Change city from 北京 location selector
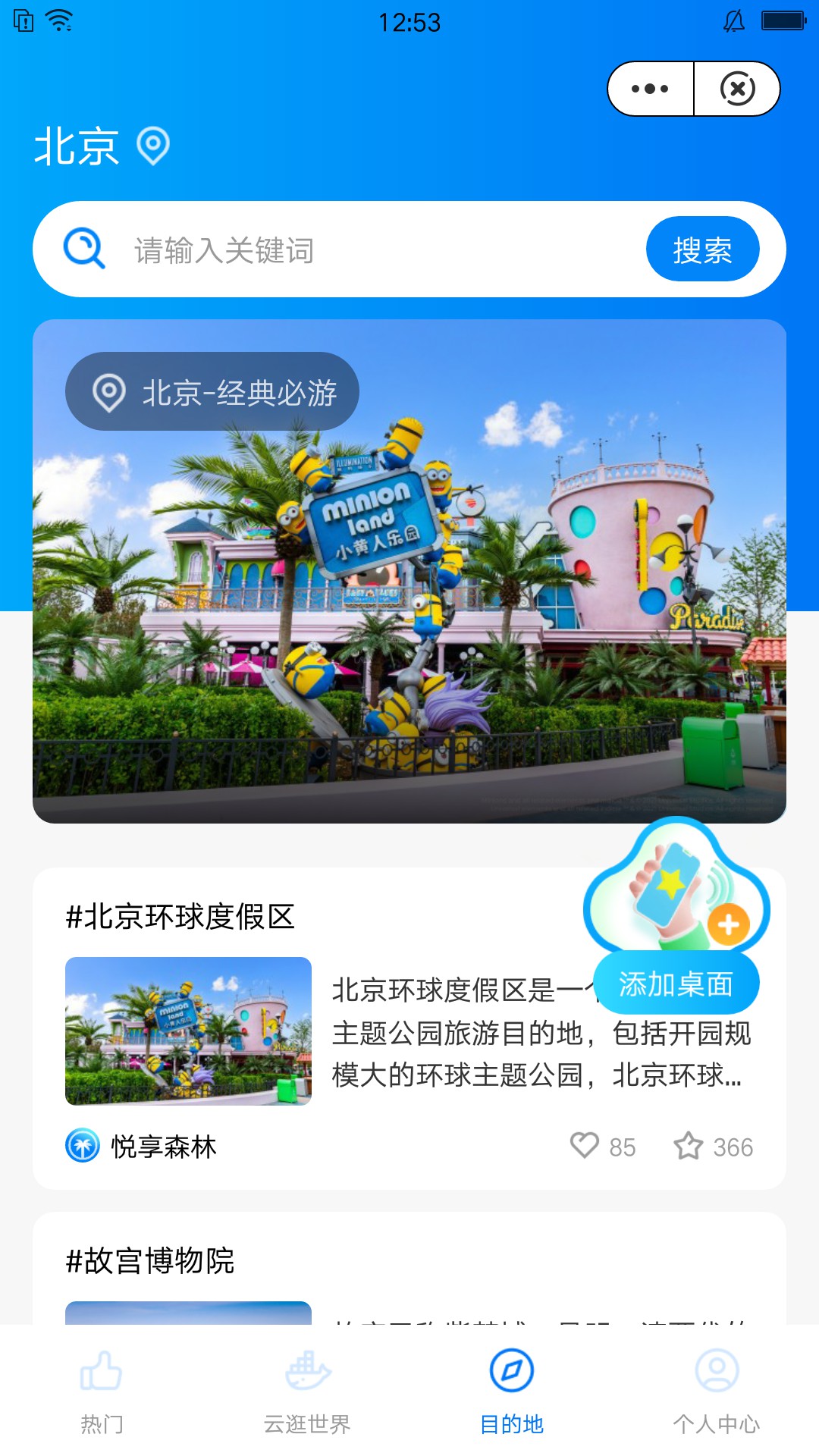 click(x=102, y=146)
